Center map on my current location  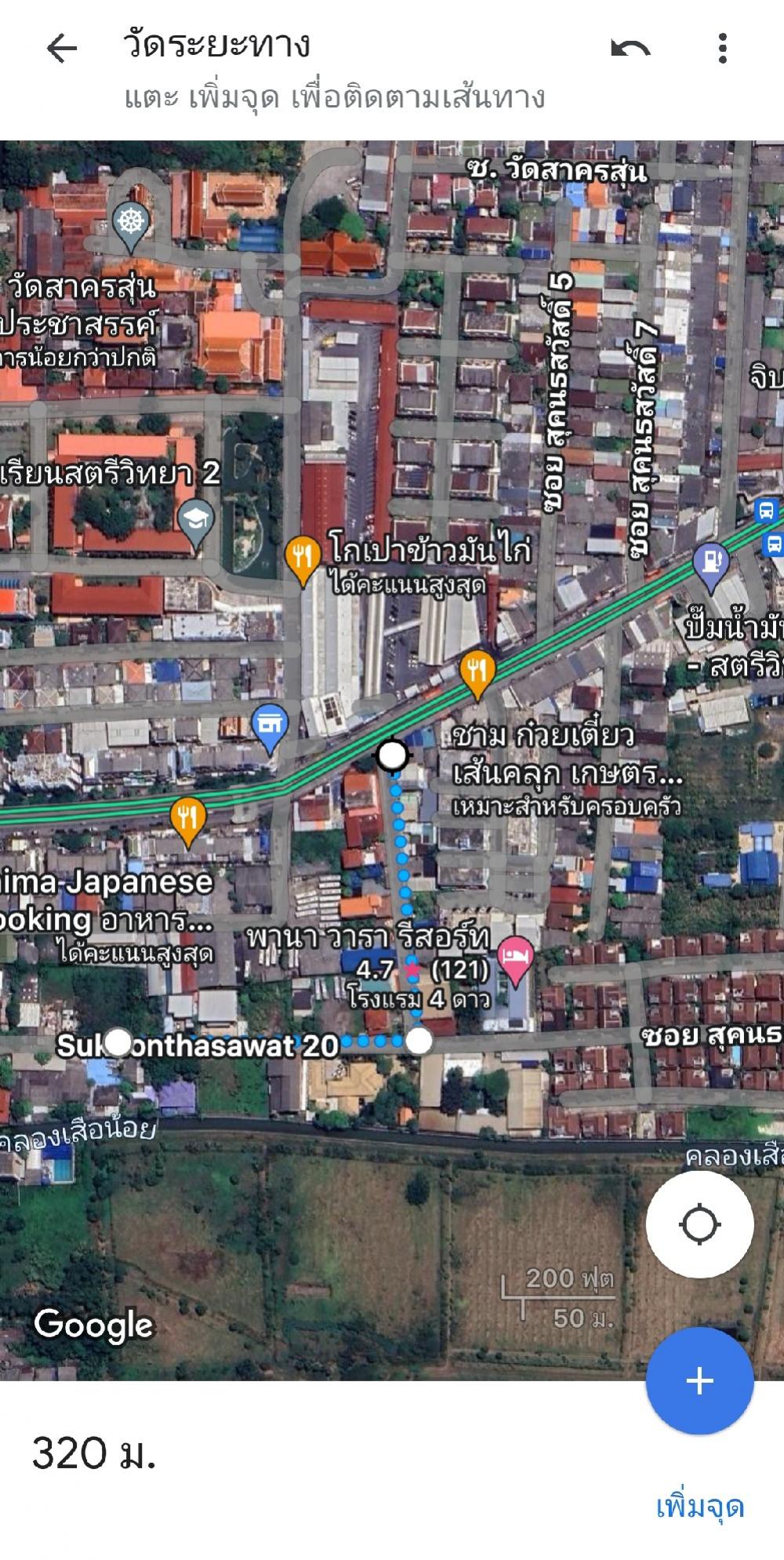(x=699, y=1224)
